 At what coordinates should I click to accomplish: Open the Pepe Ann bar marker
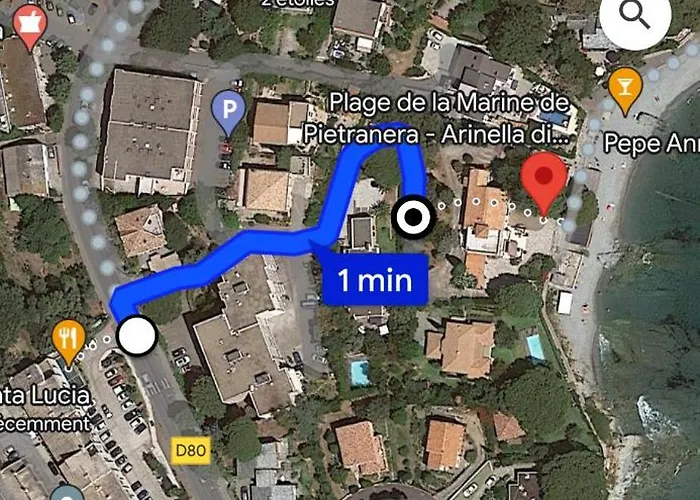click(625, 91)
